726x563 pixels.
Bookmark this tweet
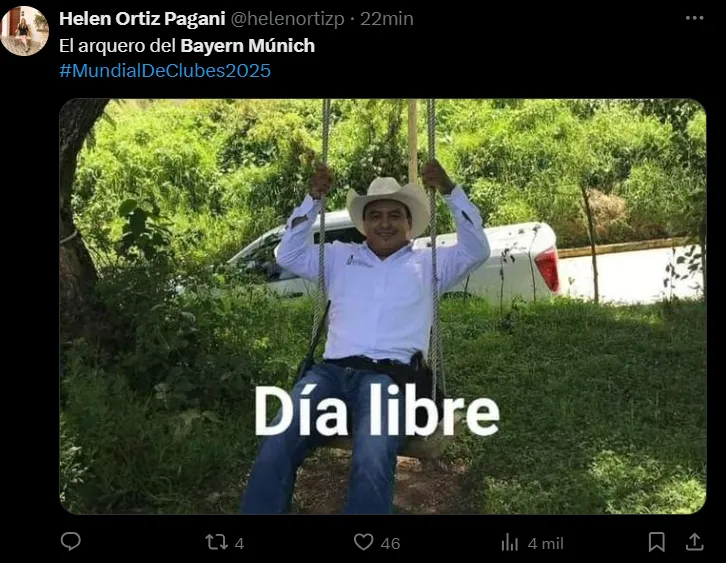pyautogui.click(x=656, y=542)
